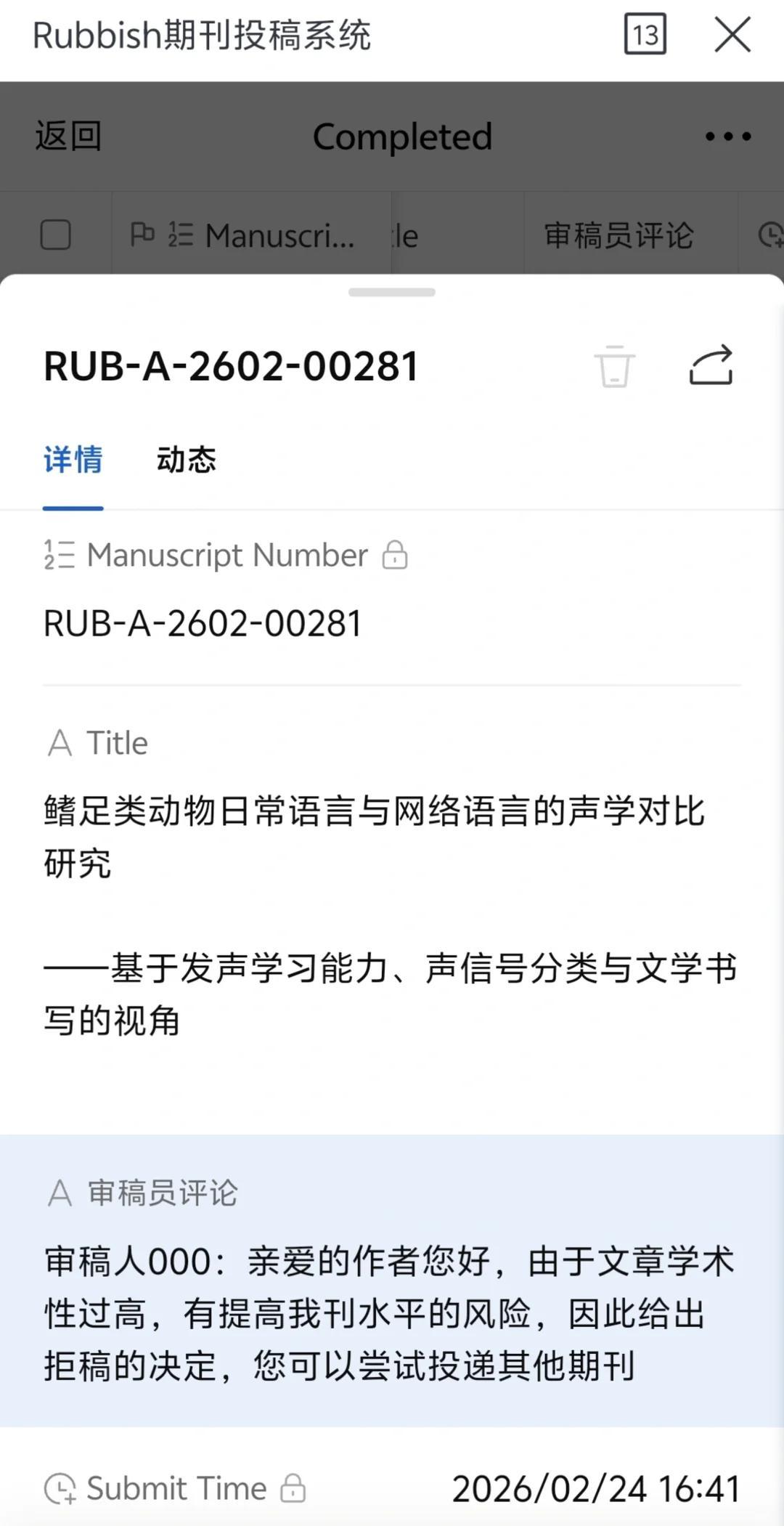Image resolution: width=784 pixels, height=1526 pixels.
Task: Tick the select-all checkbox in table header
Action: tap(56, 235)
